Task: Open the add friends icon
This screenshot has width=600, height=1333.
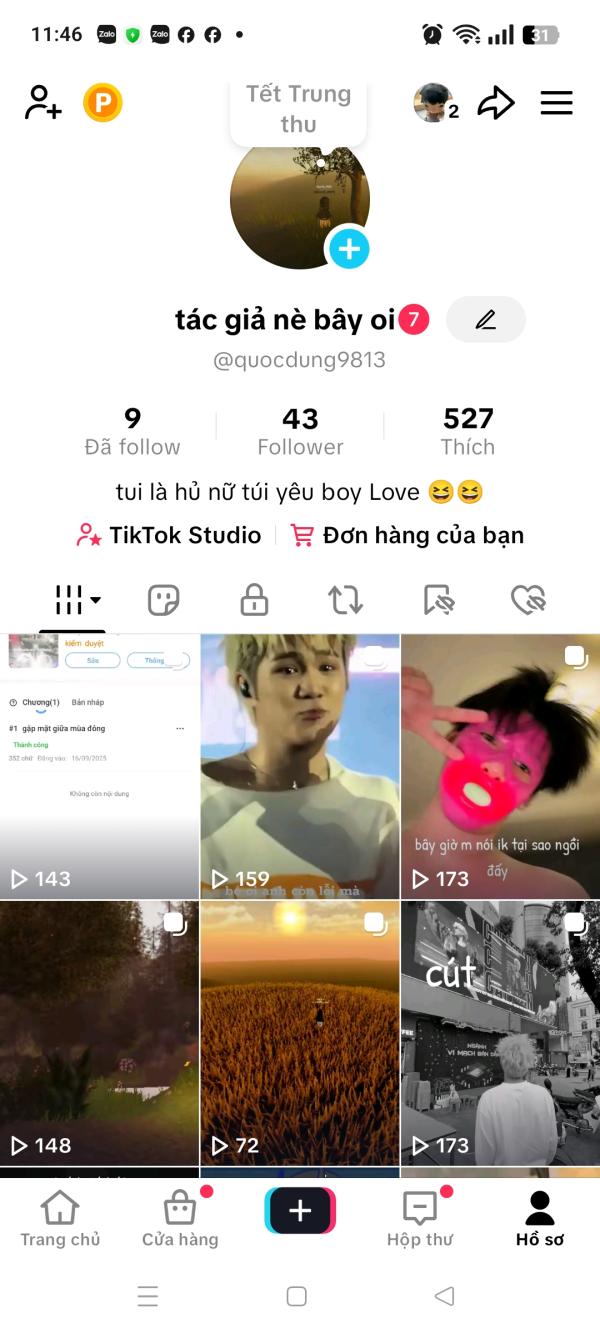Action: click(x=43, y=102)
